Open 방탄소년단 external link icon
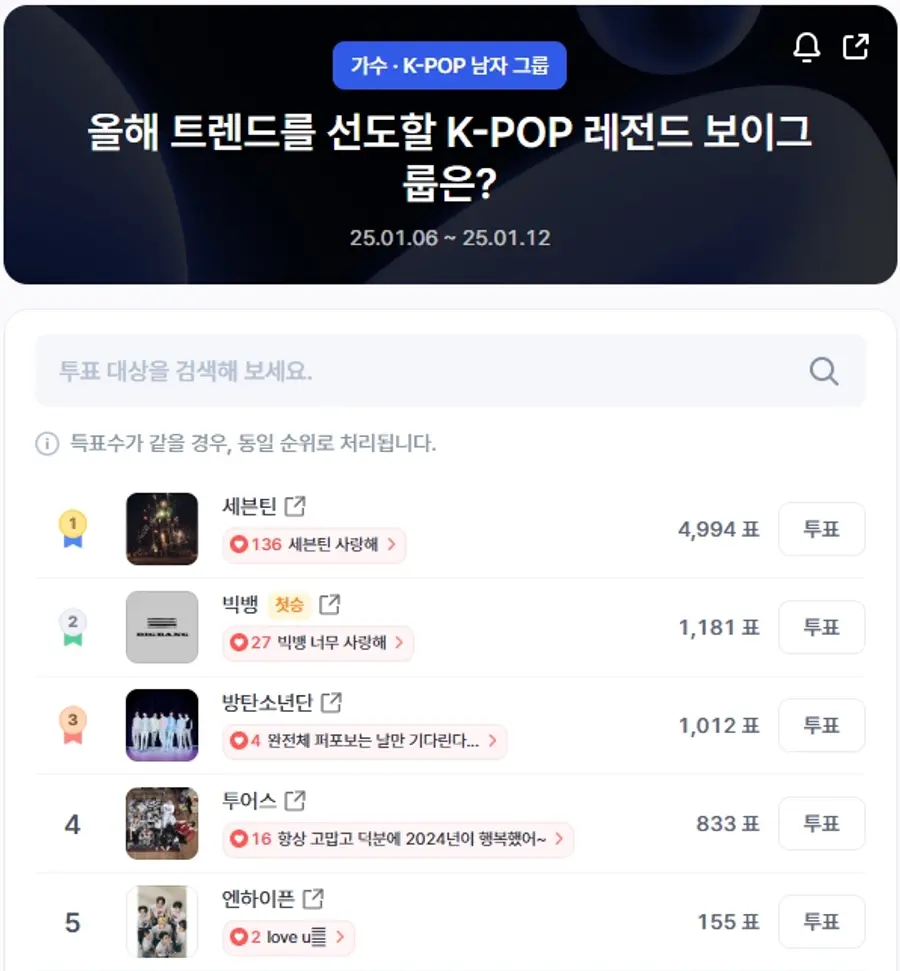Image resolution: width=900 pixels, height=971 pixels. coord(331,702)
